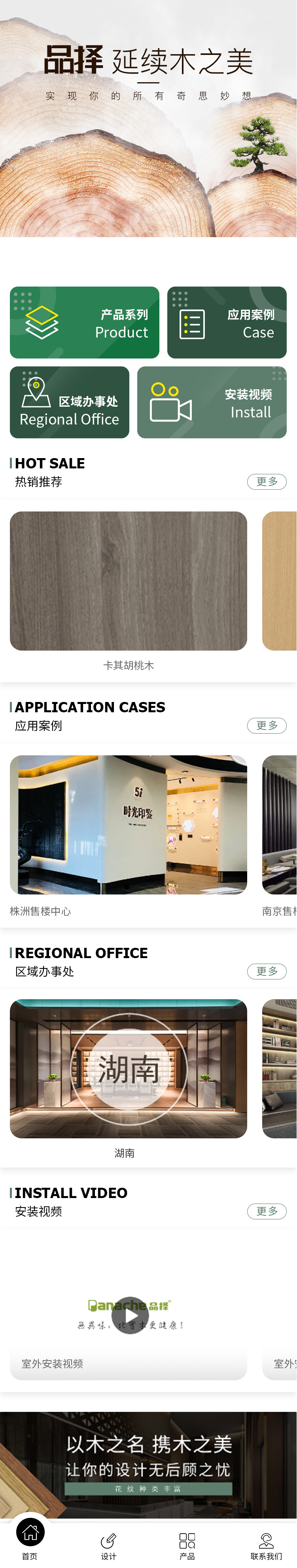The height and width of the screenshot is (1568, 297).
Task: Open the 区域办事处 Regional Office tile
Action: tap(69, 402)
